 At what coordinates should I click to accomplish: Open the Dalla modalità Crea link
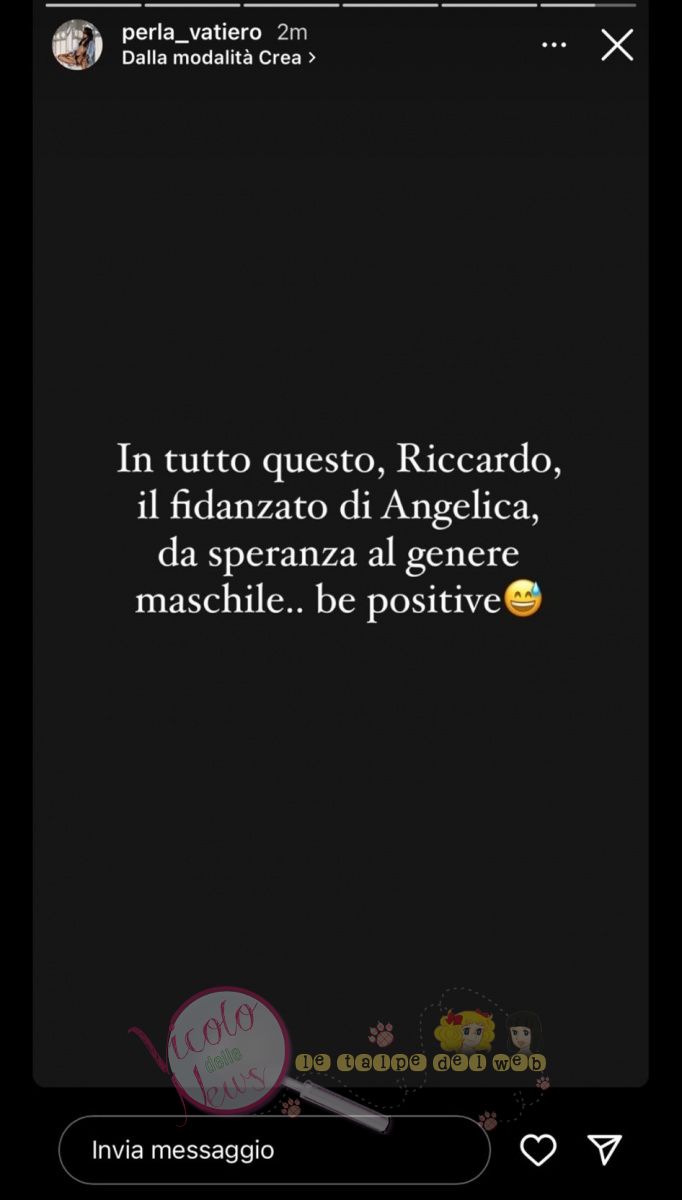coord(219,58)
